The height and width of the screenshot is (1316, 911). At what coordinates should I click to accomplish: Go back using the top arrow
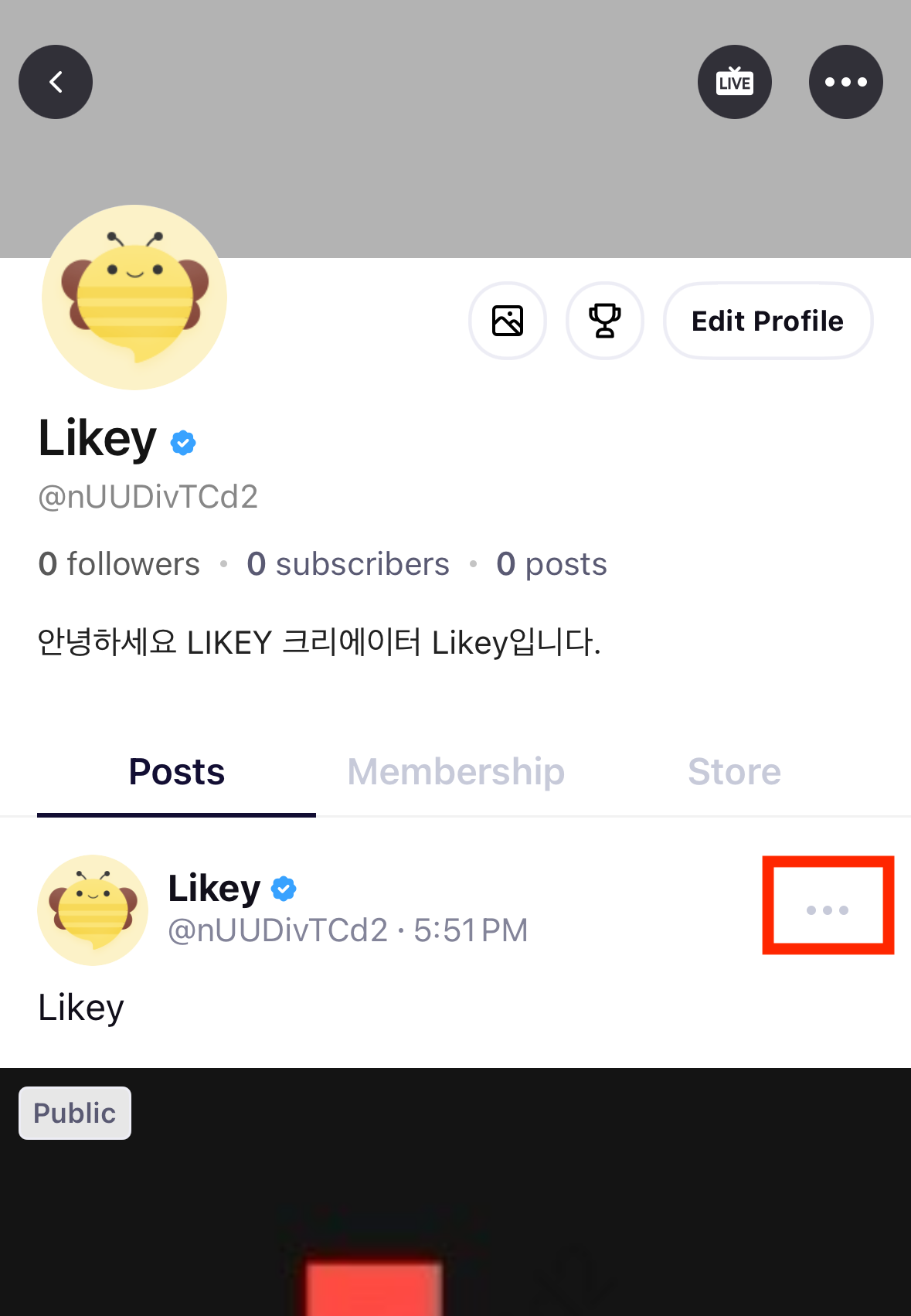pyautogui.click(x=56, y=82)
